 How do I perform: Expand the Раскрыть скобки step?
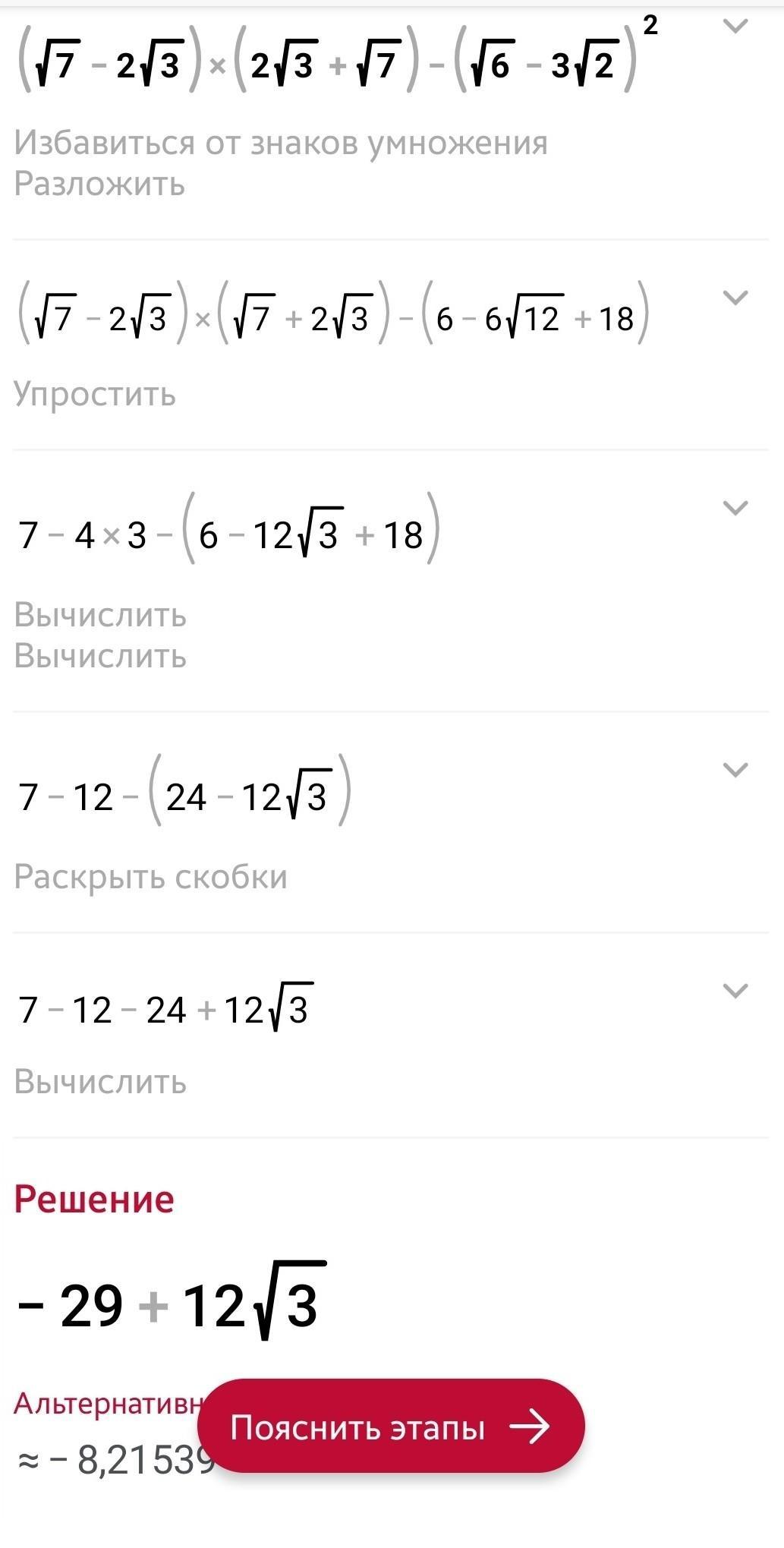click(x=735, y=770)
